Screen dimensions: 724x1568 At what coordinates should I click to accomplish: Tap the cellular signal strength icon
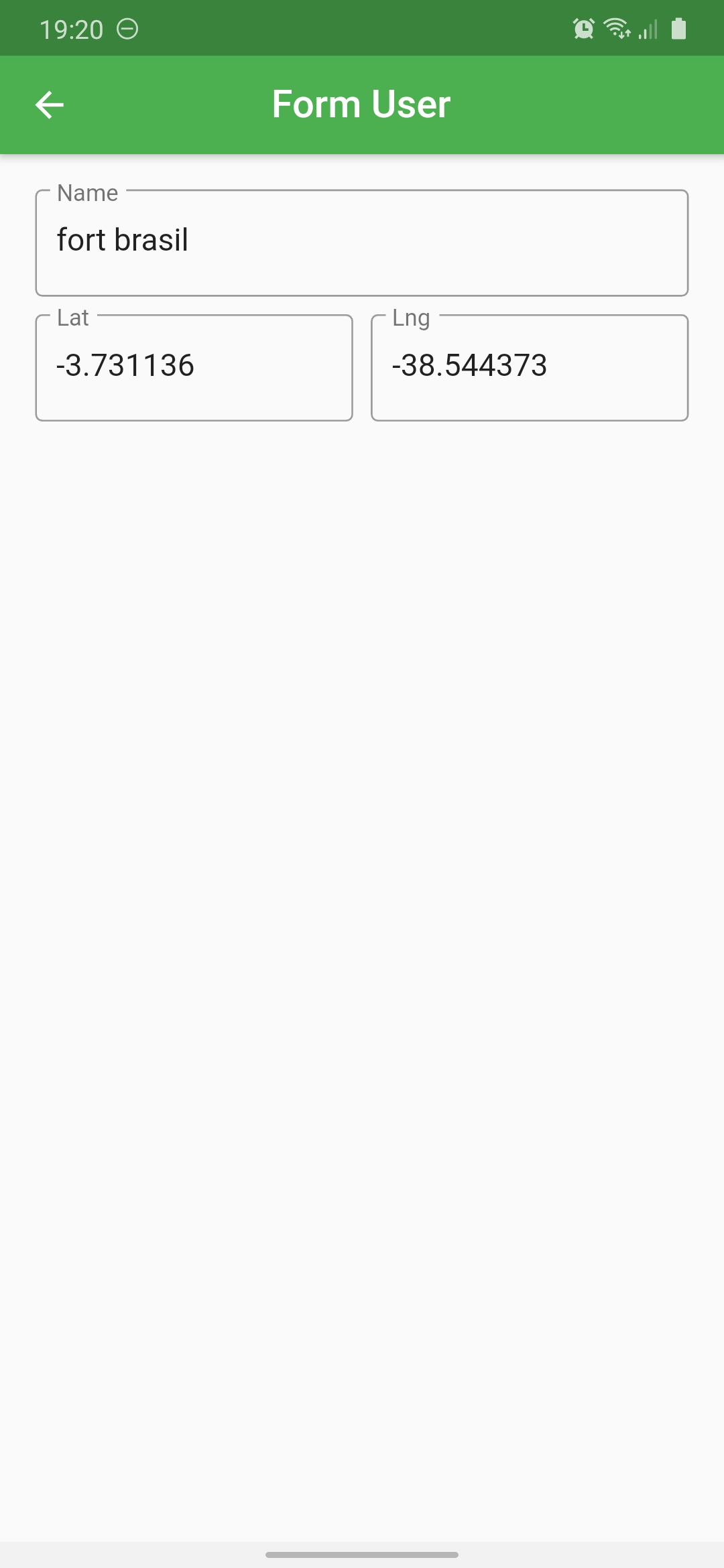click(646, 29)
